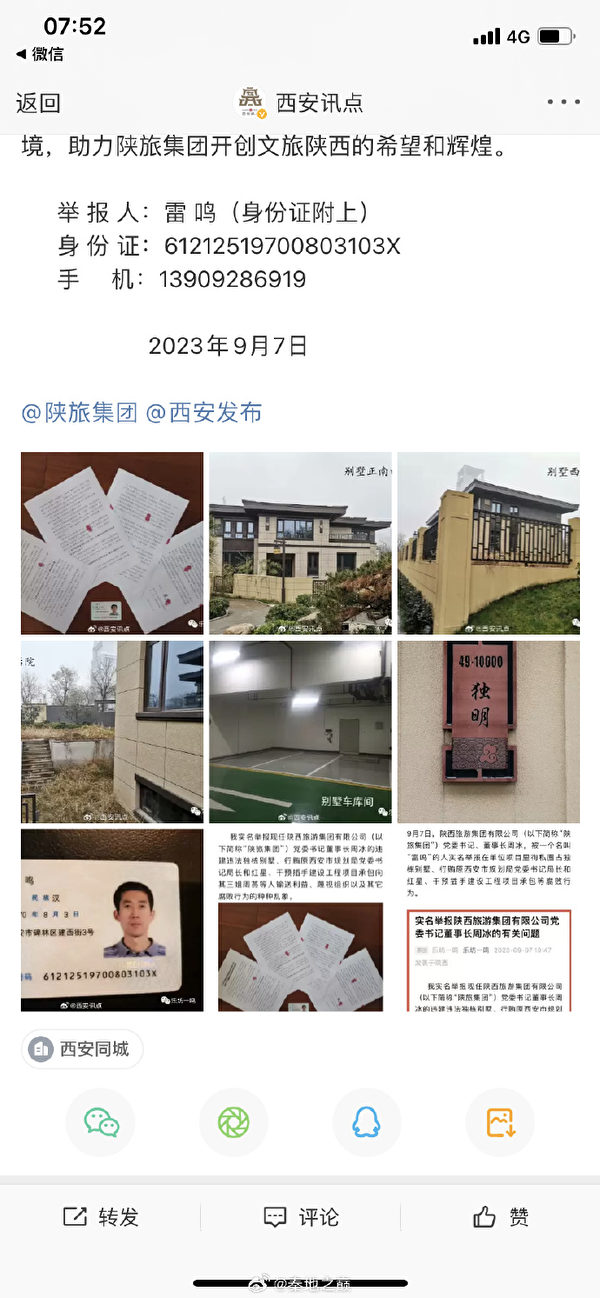This screenshot has height=1298, width=600.
Task: View the photo of fingerprinted documents
Action: [x=112, y=542]
